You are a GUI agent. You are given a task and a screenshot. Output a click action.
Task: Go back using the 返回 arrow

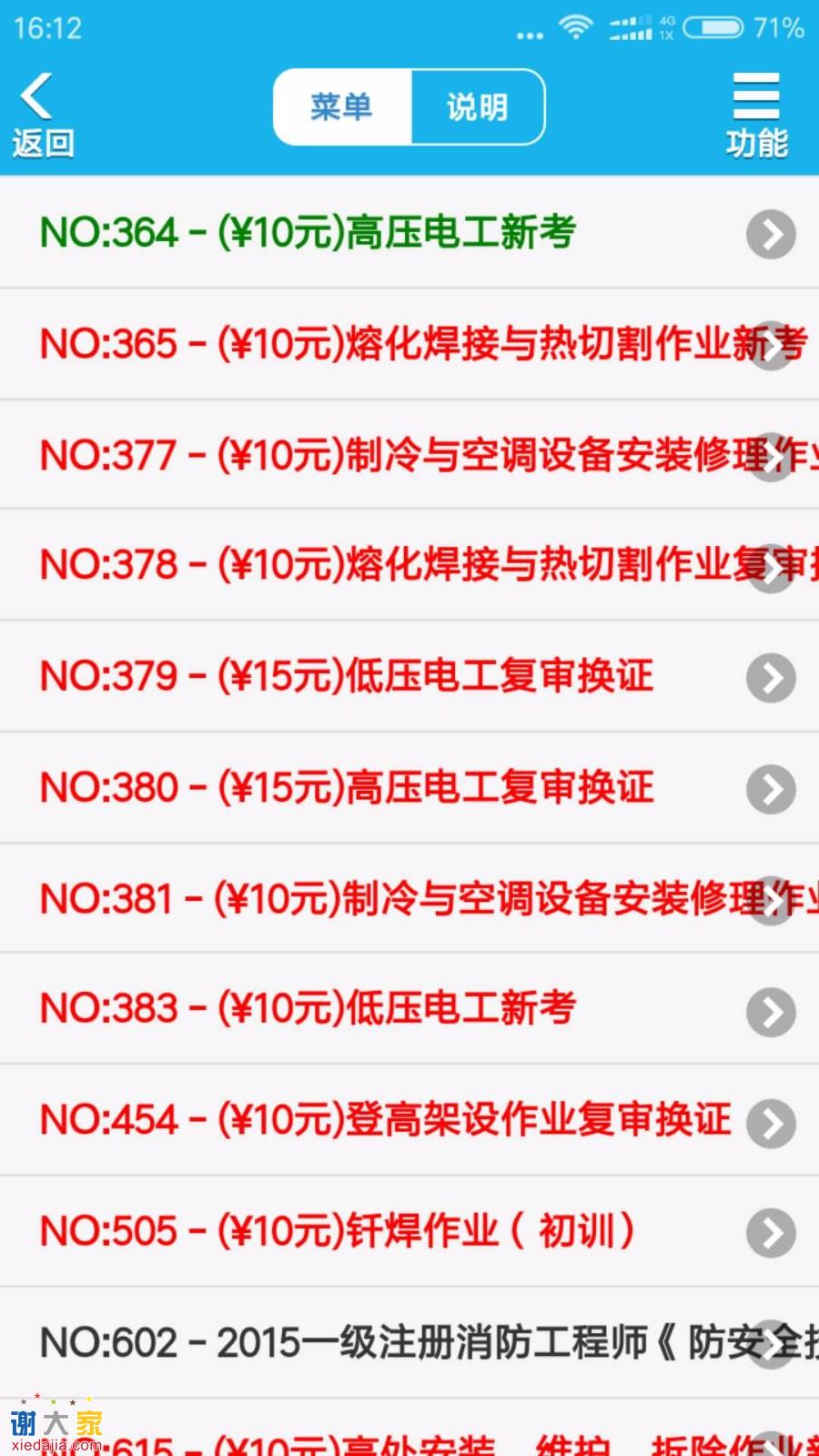[41, 114]
